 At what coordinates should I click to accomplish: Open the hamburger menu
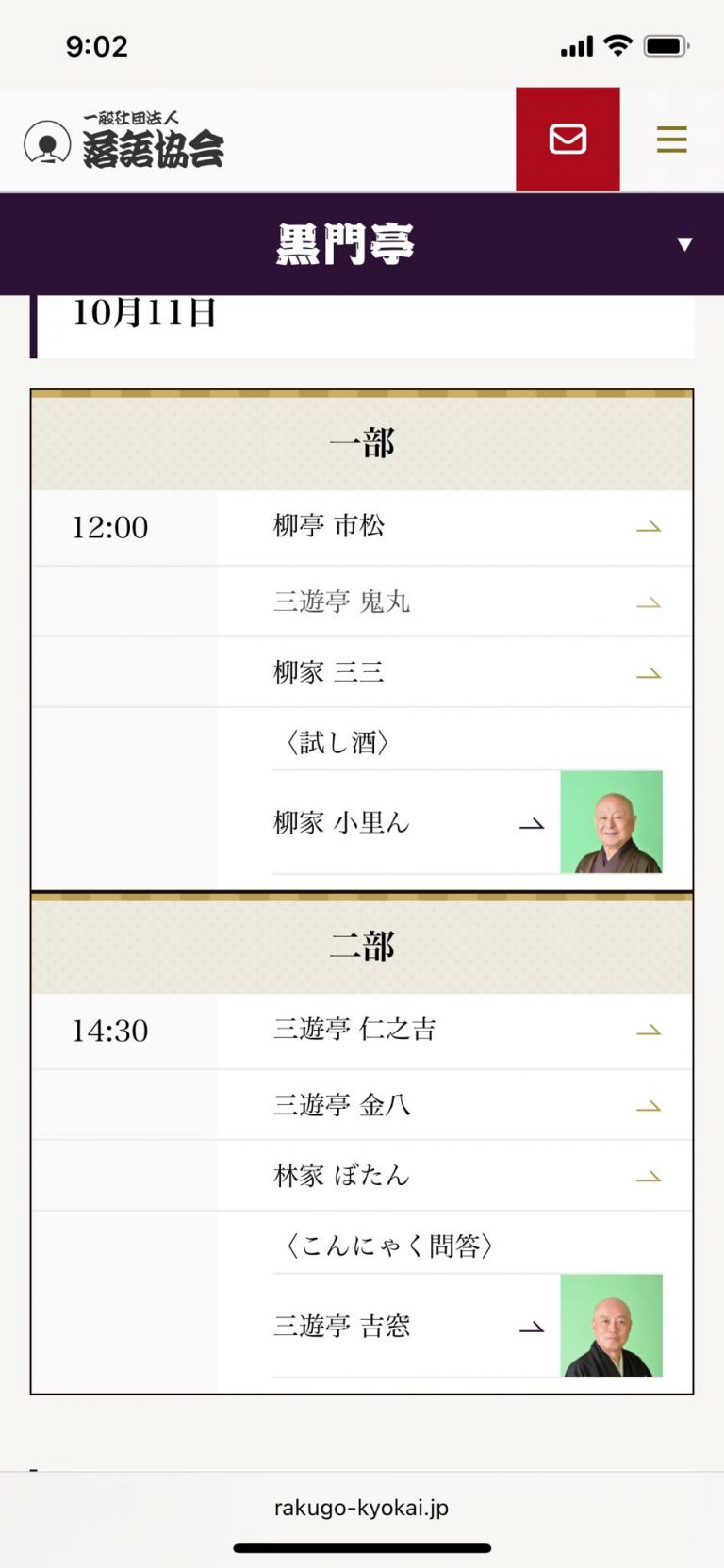(x=671, y=140)
